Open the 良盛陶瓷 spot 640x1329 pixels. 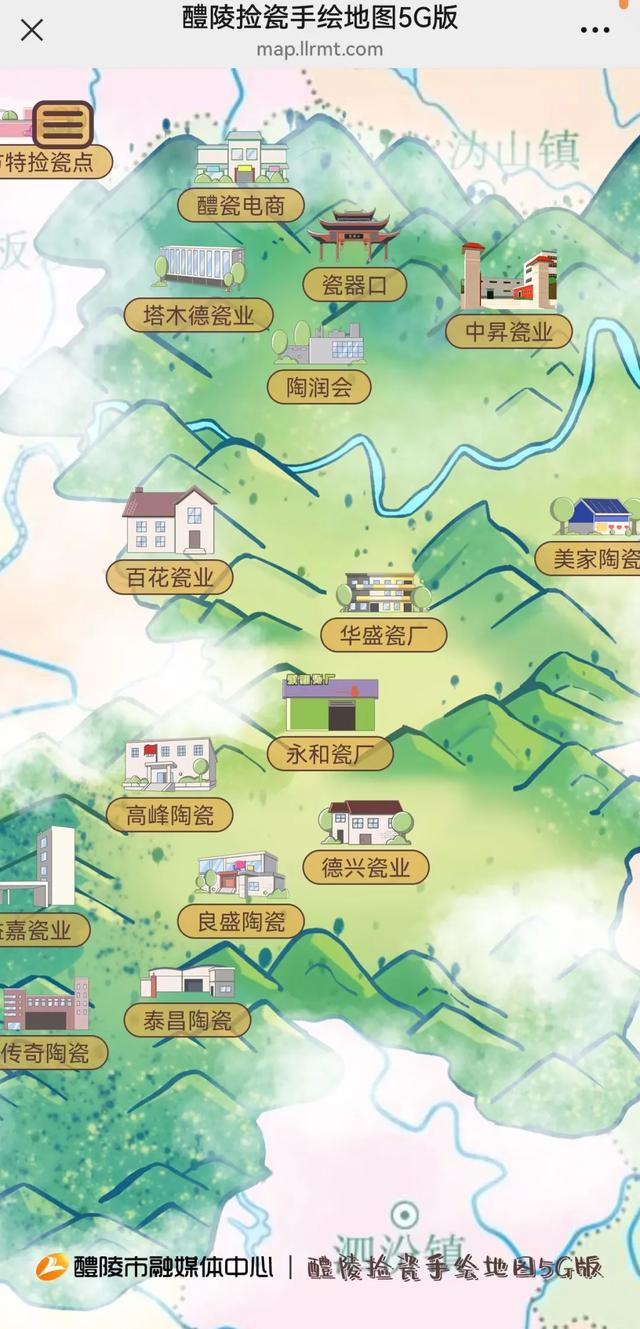[240, 921]
